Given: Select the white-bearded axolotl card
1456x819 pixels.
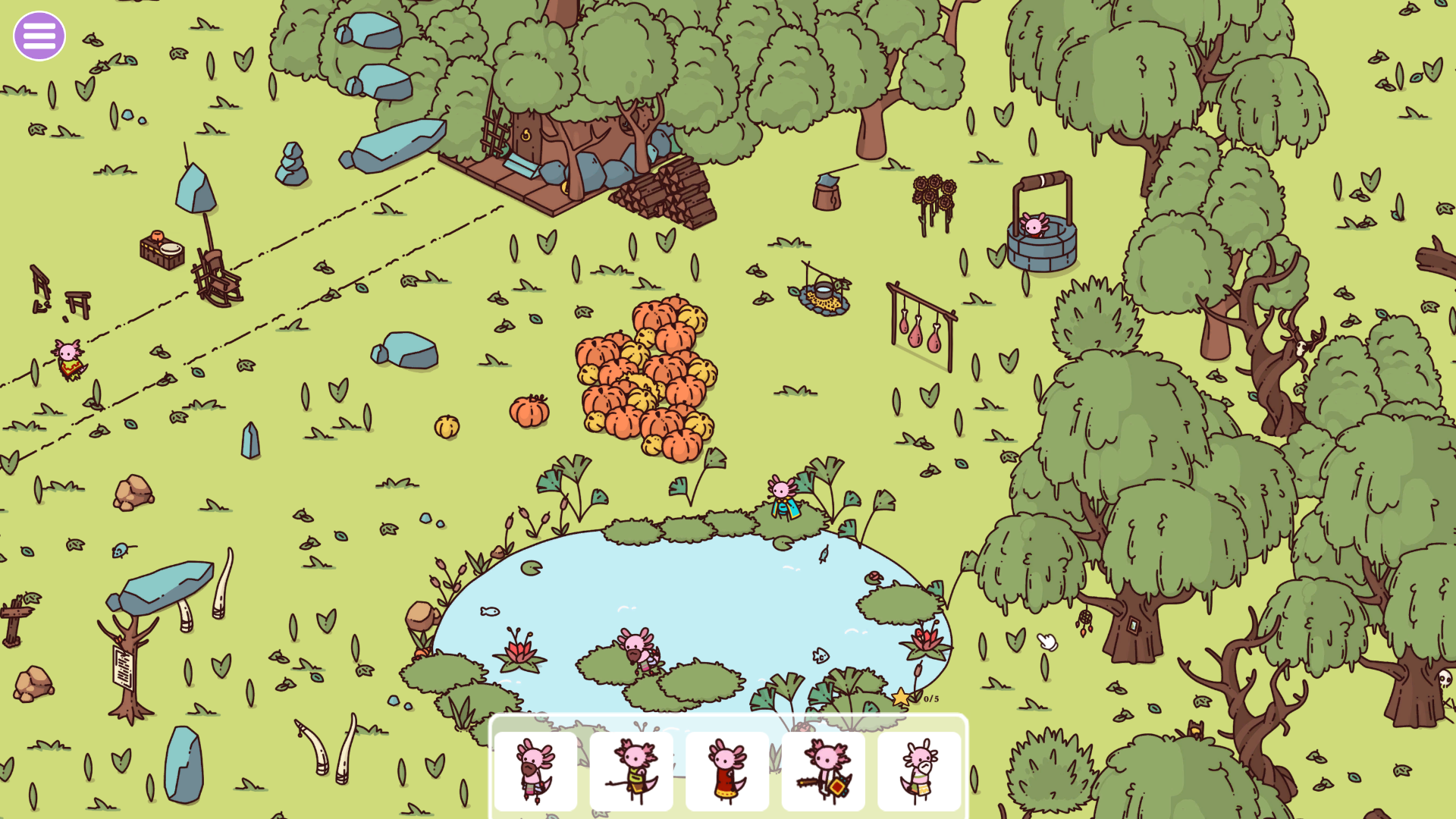Looking at the screenshot, I should coord(918,770).
